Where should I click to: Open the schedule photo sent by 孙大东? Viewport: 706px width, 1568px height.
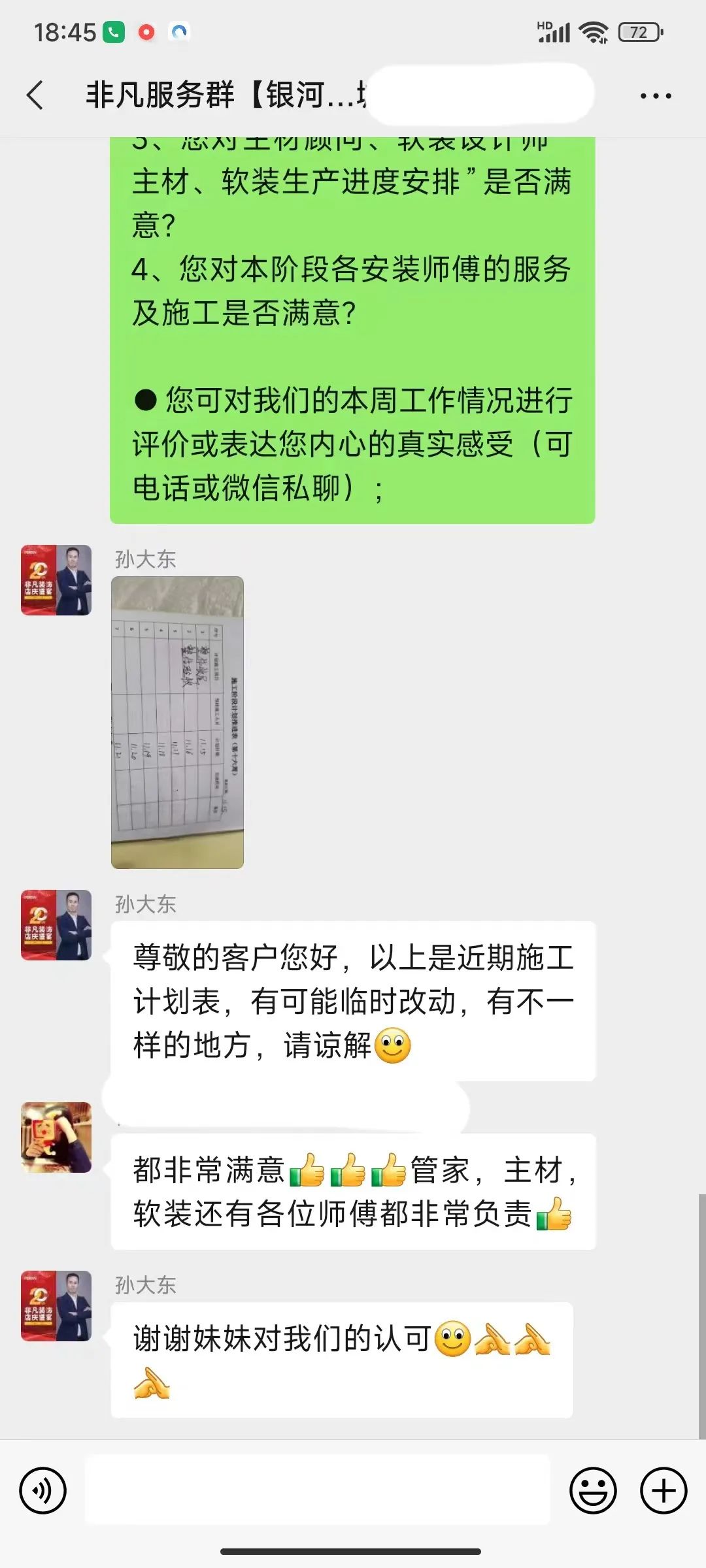pyautogui.click(x=177, y=722)
